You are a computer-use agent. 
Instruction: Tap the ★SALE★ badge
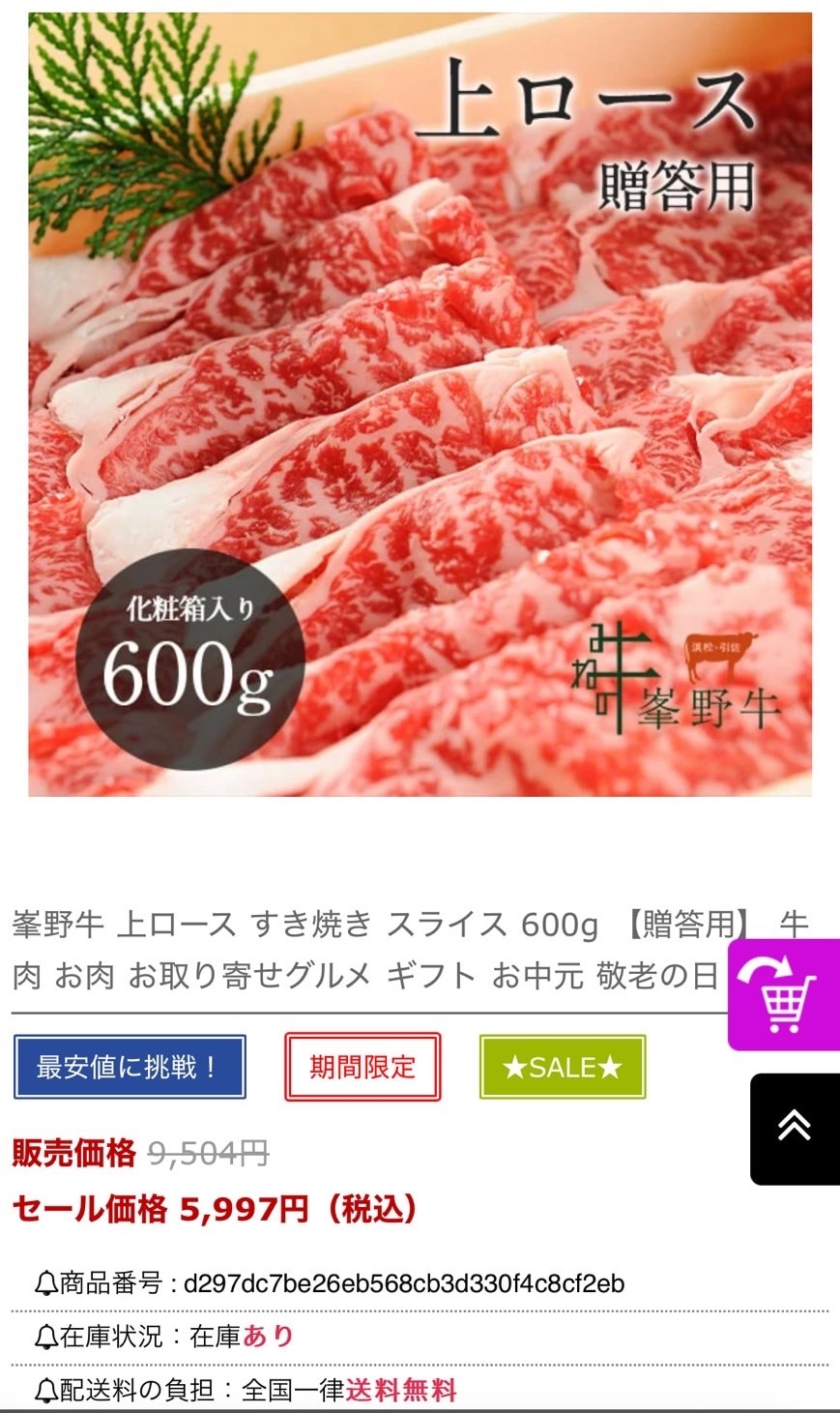click(563, 1067)
